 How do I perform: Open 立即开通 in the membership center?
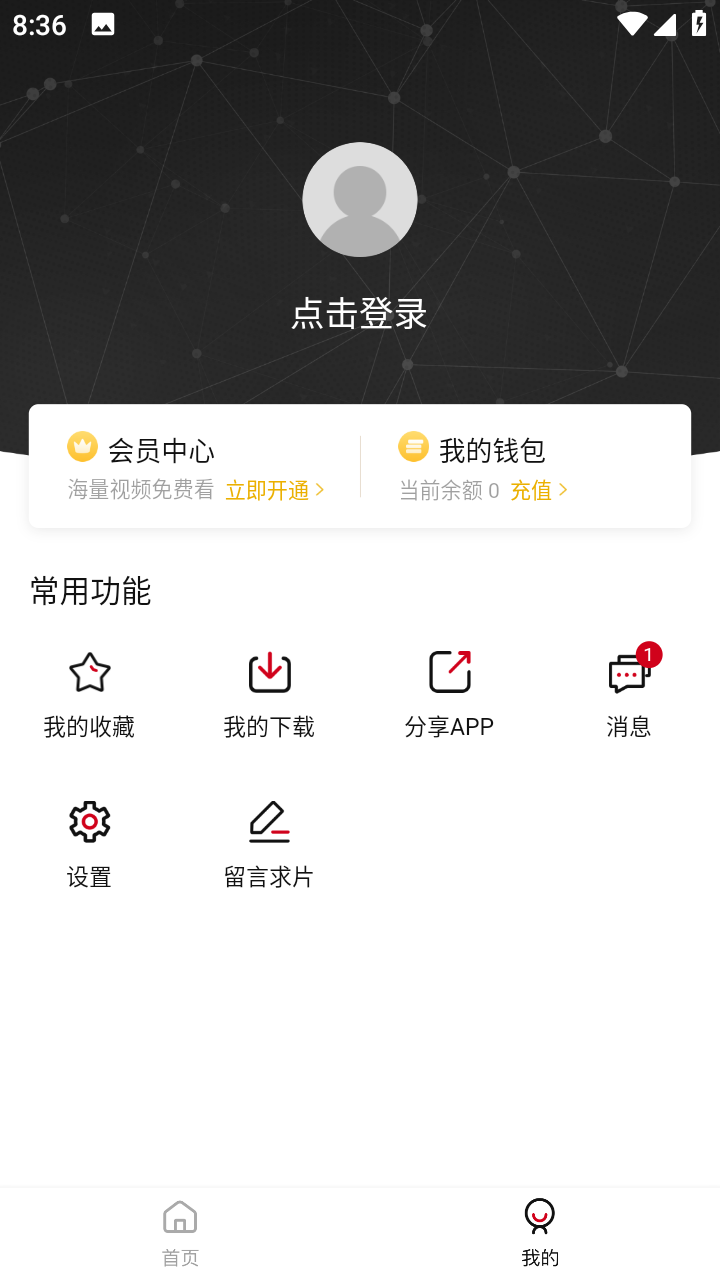point(275,490)
